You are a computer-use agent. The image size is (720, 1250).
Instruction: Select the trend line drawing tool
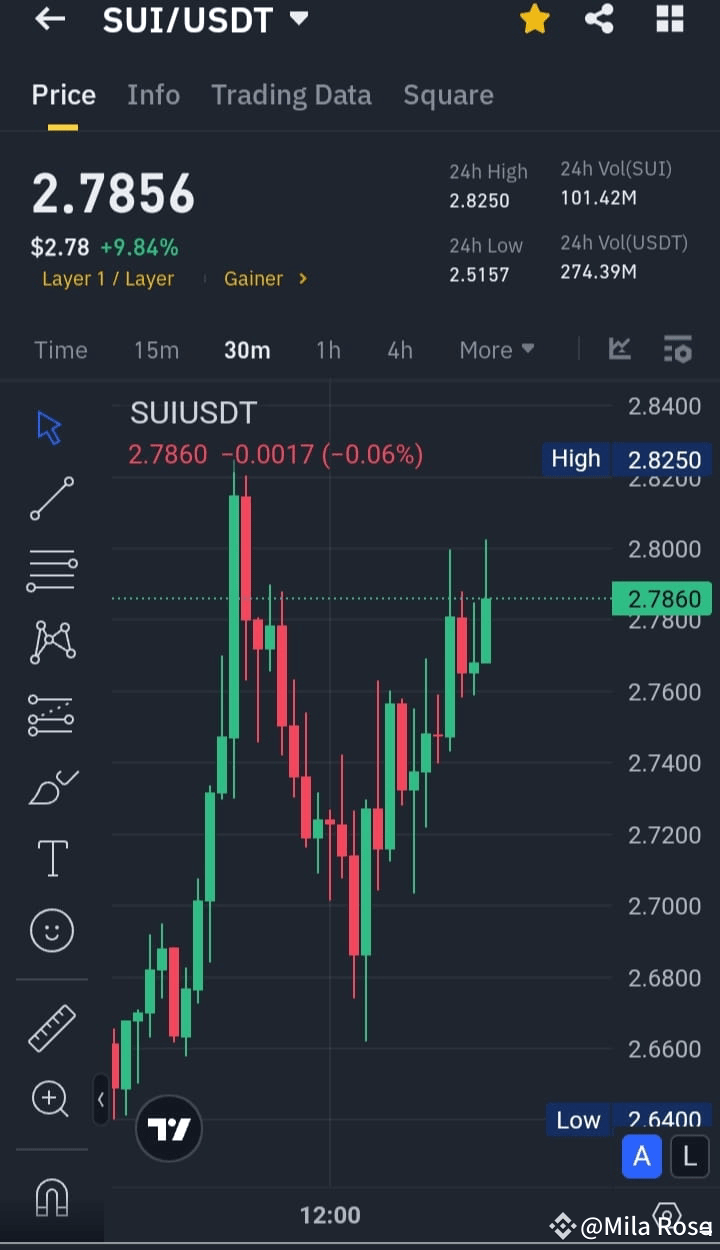coord(50,498)
